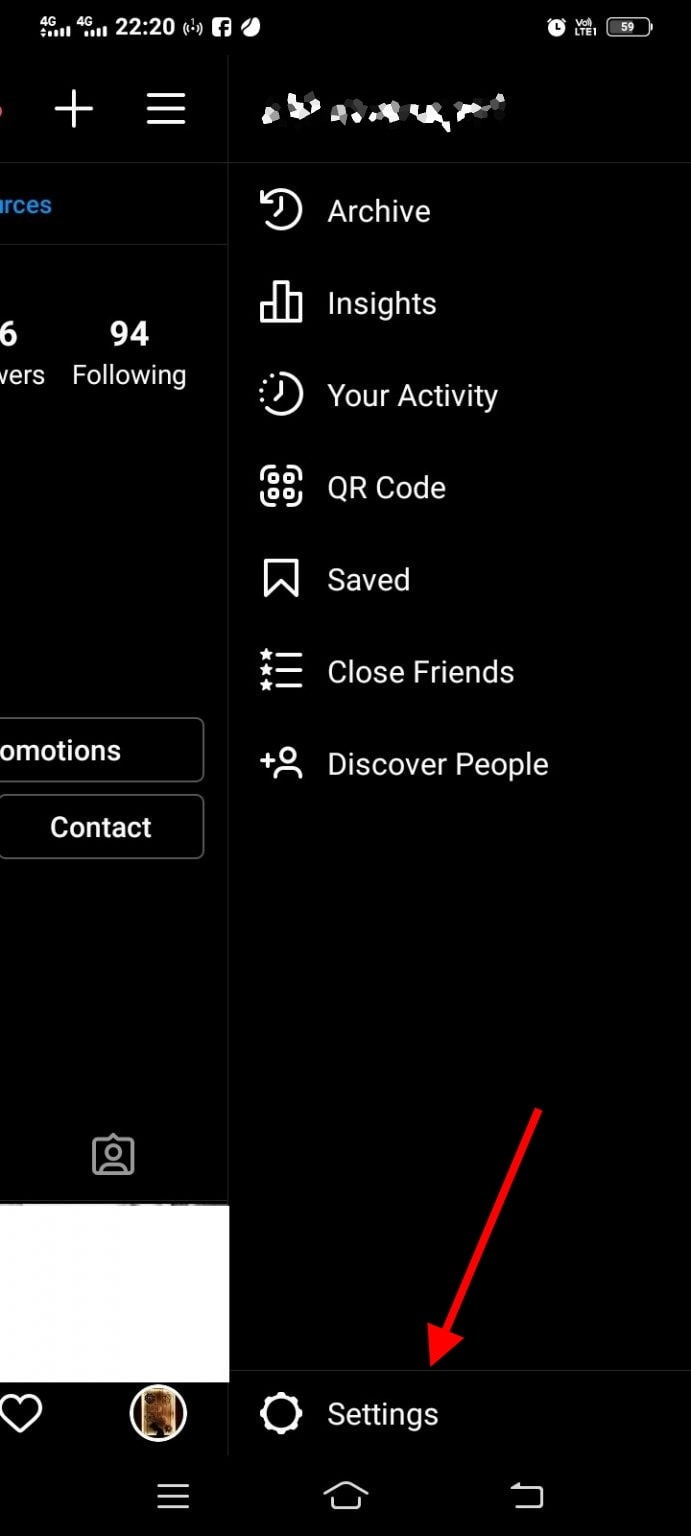View Your Activity

click(x=460, y=395)
